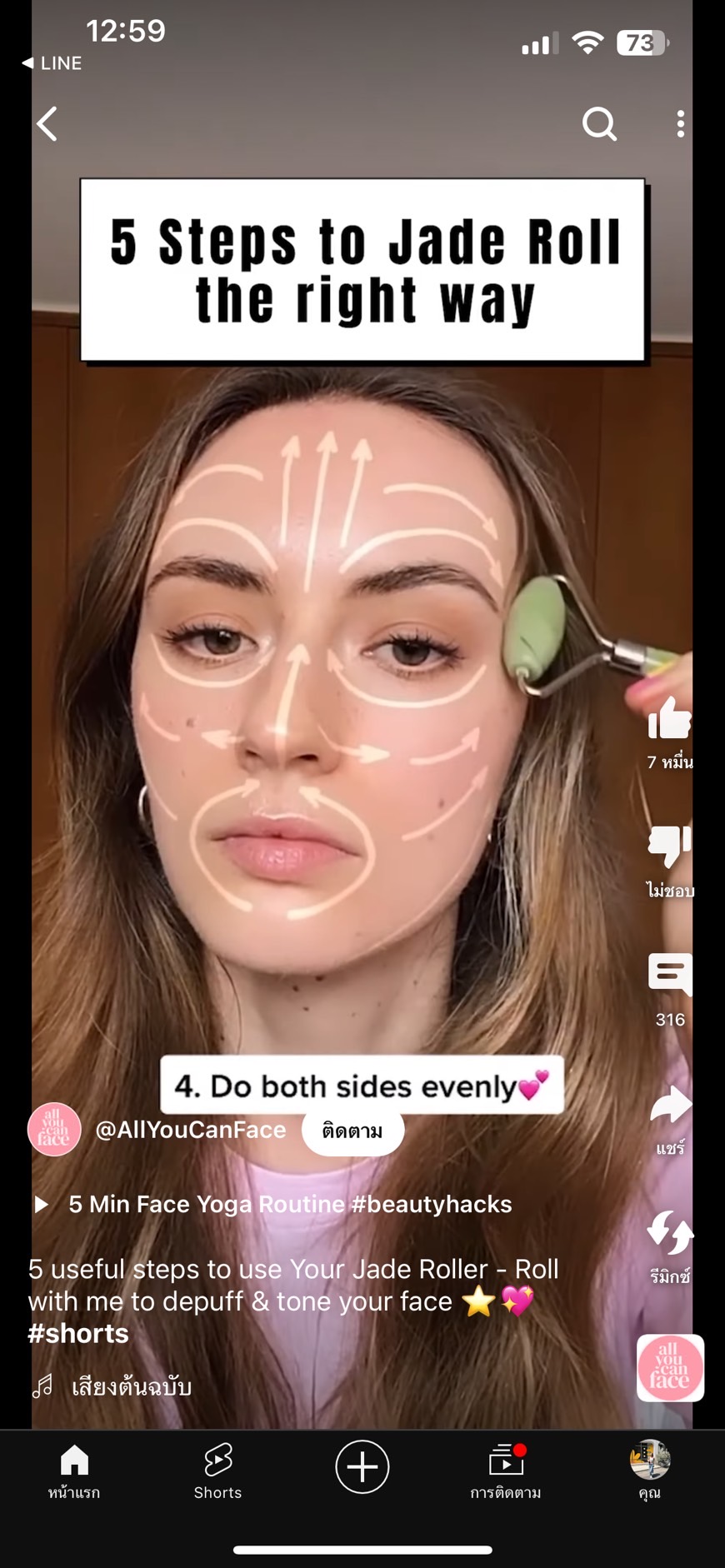
Task: Open the #shorts hashtag
Action: point(78,1333)
